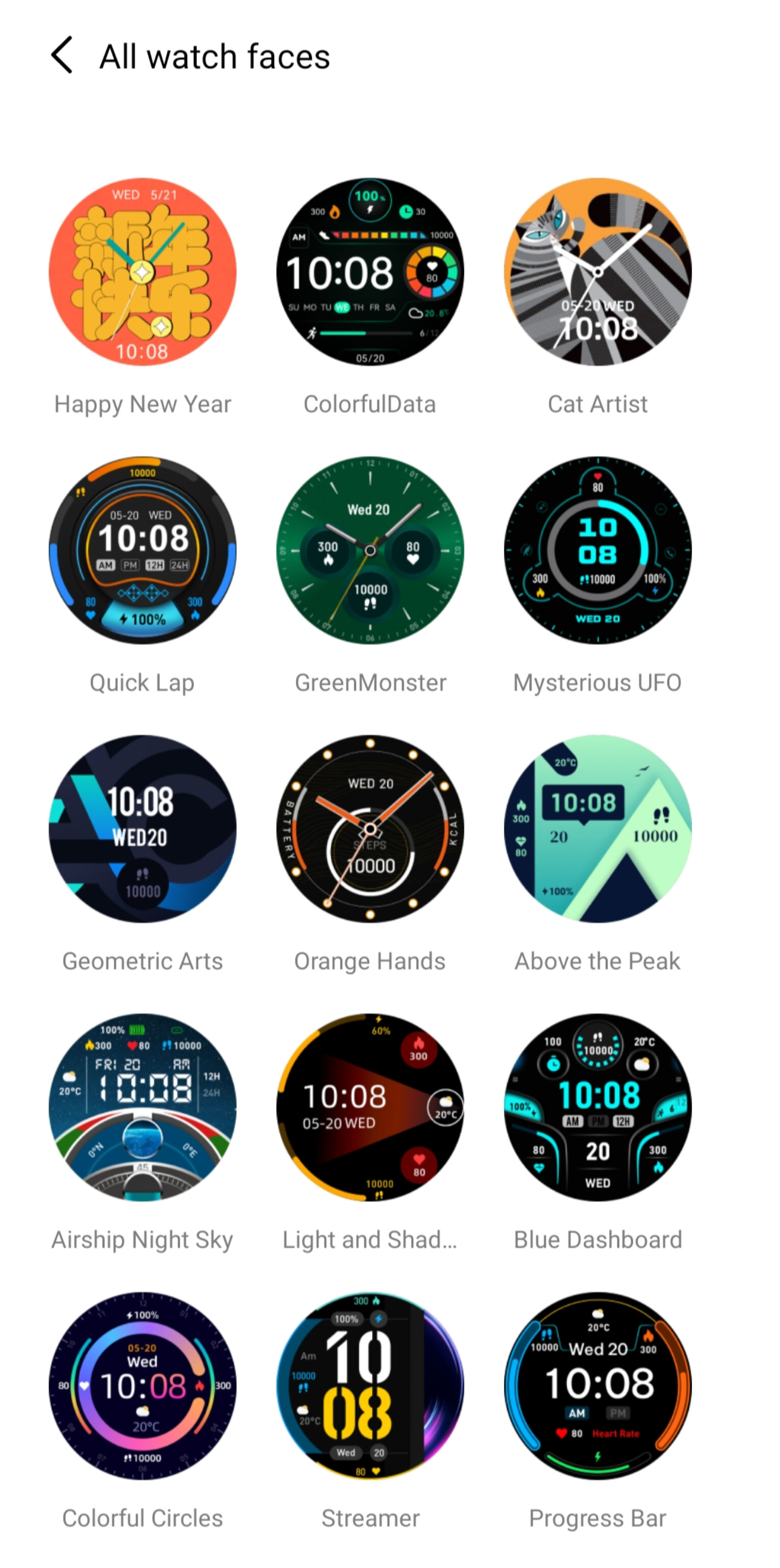Select the ColorfulData watch face

coord(370,272)
